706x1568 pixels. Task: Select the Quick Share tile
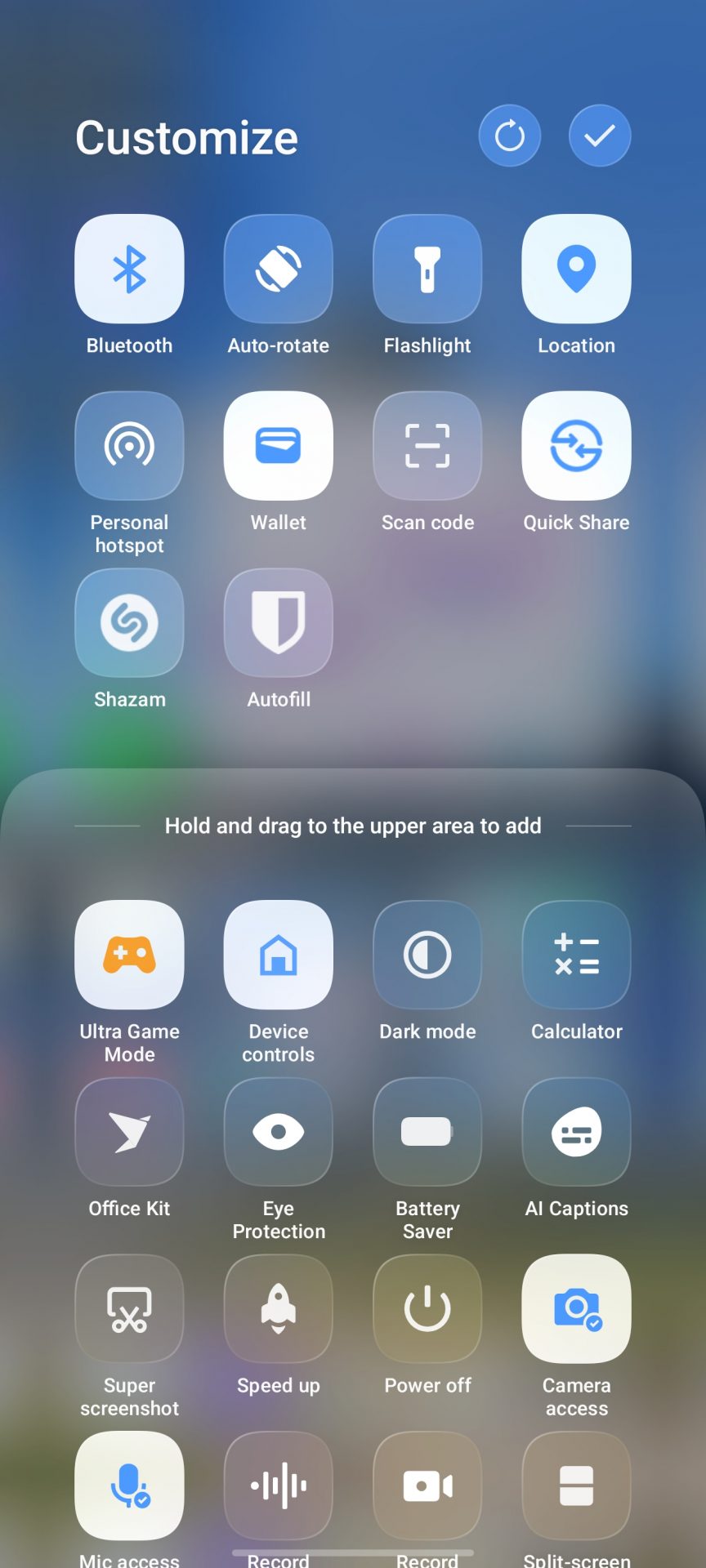click(576, 446)
